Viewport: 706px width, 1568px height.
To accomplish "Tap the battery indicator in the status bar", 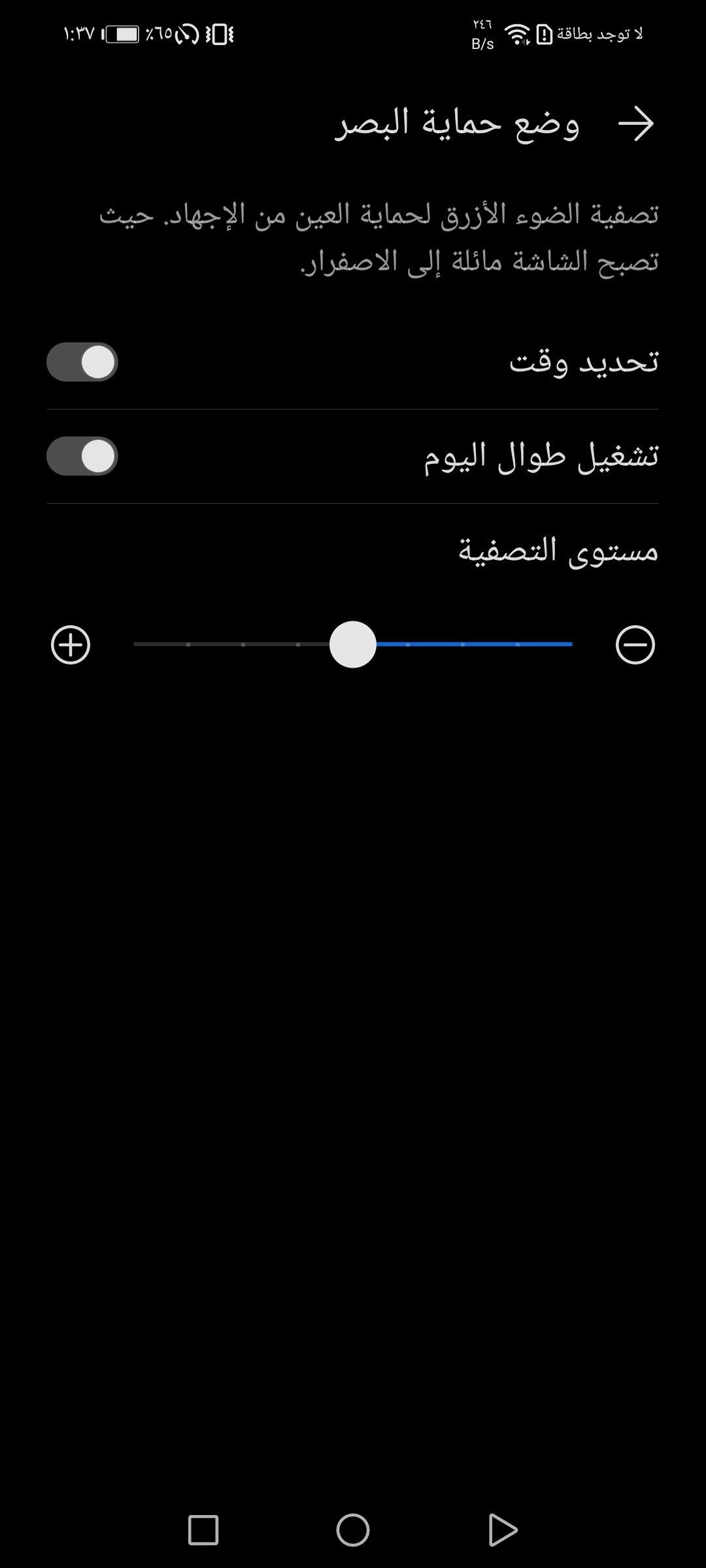I will pos(122,33).
